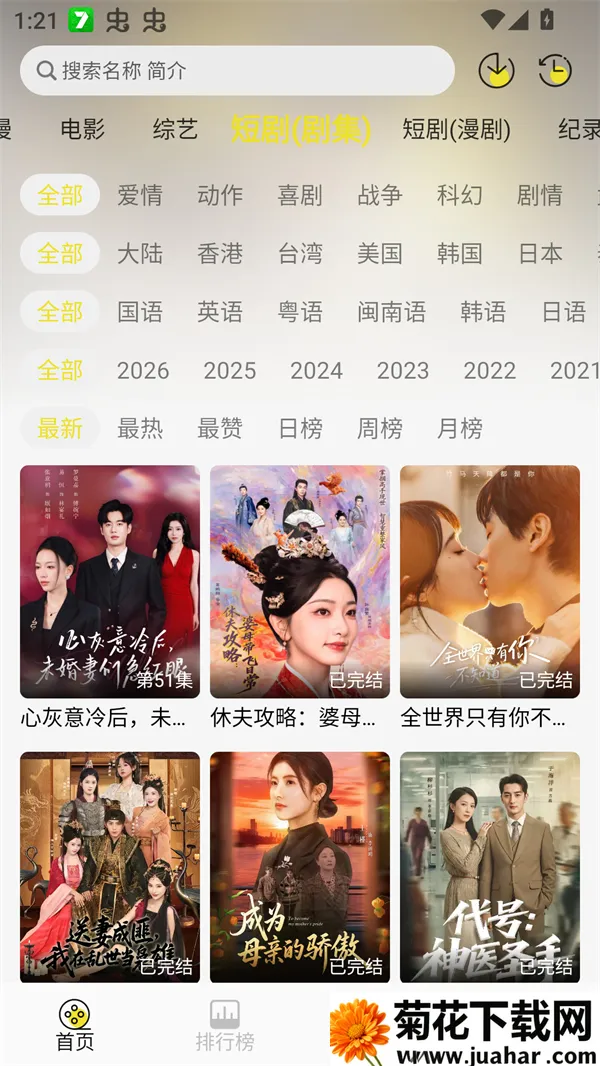Viewport: 600px width, 1066px height.
Task: Open the drama 休夫攻略：婆母带飞日常
Action: tap(300, 582)
